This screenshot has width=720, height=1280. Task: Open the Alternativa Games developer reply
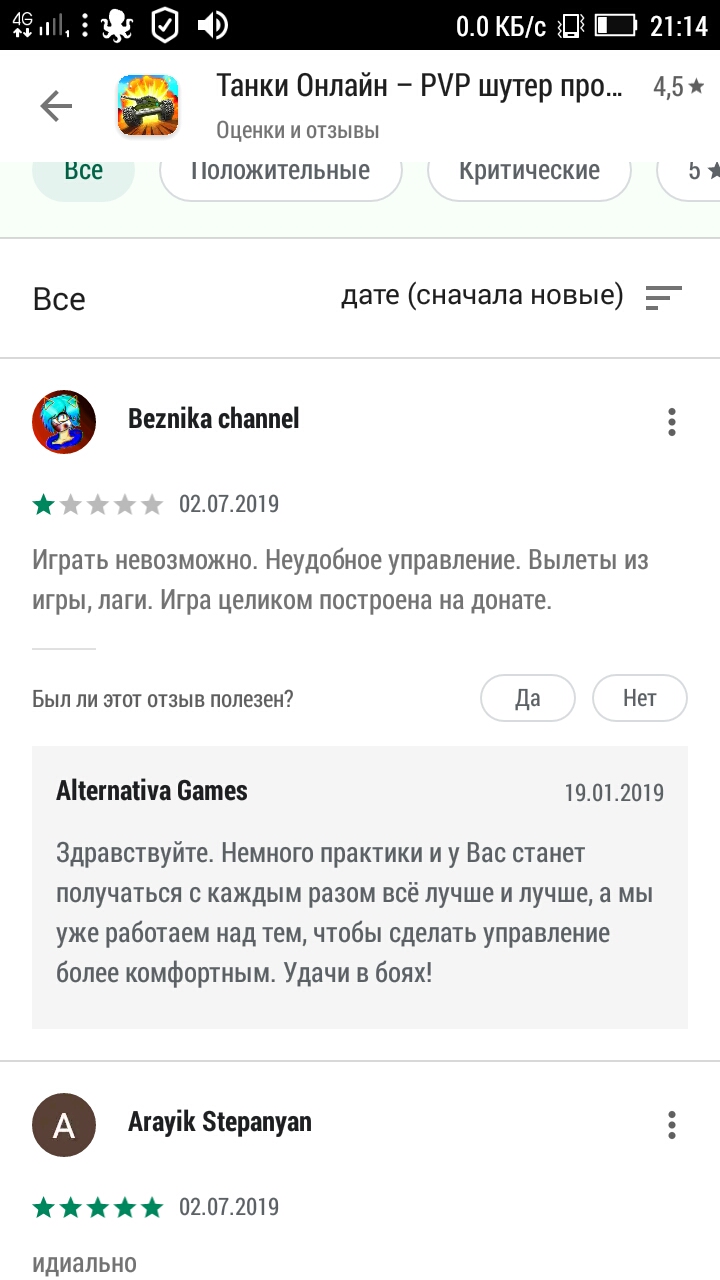pyautogui.click(x=360, y=889)
